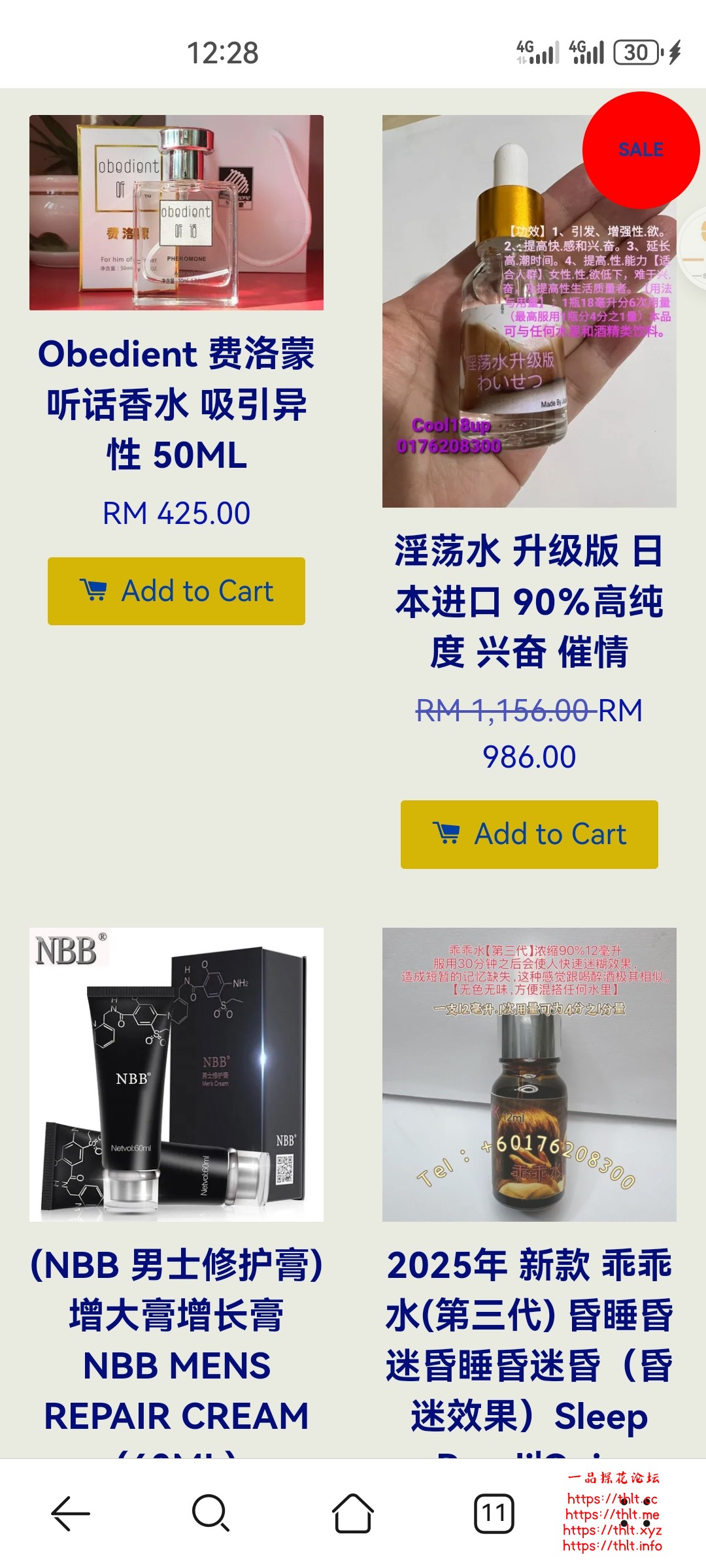Viewport: 706px width, 1568px height.
Task: Add Obedient pheromone perfume to cart
Action: click(x=175, y=591)
